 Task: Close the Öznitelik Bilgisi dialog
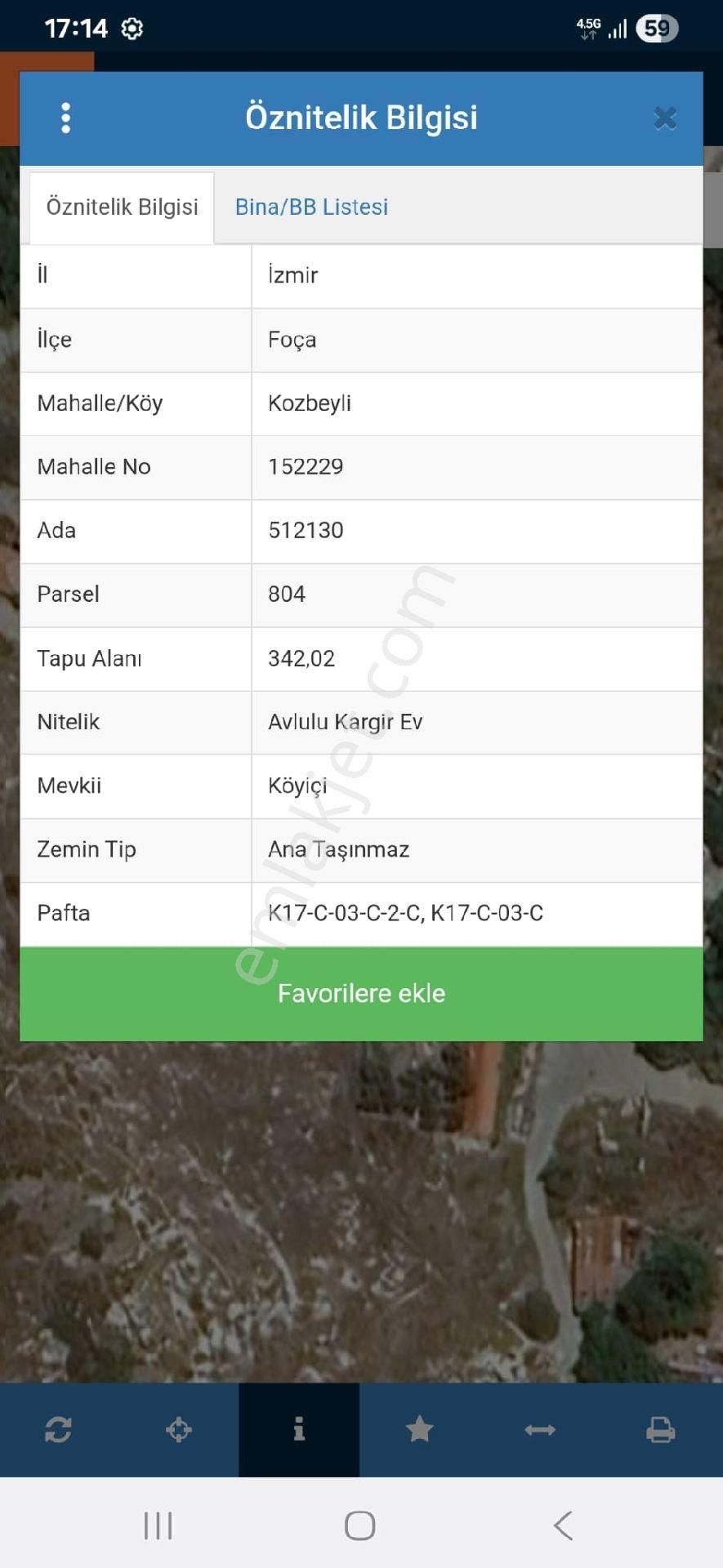665,118
